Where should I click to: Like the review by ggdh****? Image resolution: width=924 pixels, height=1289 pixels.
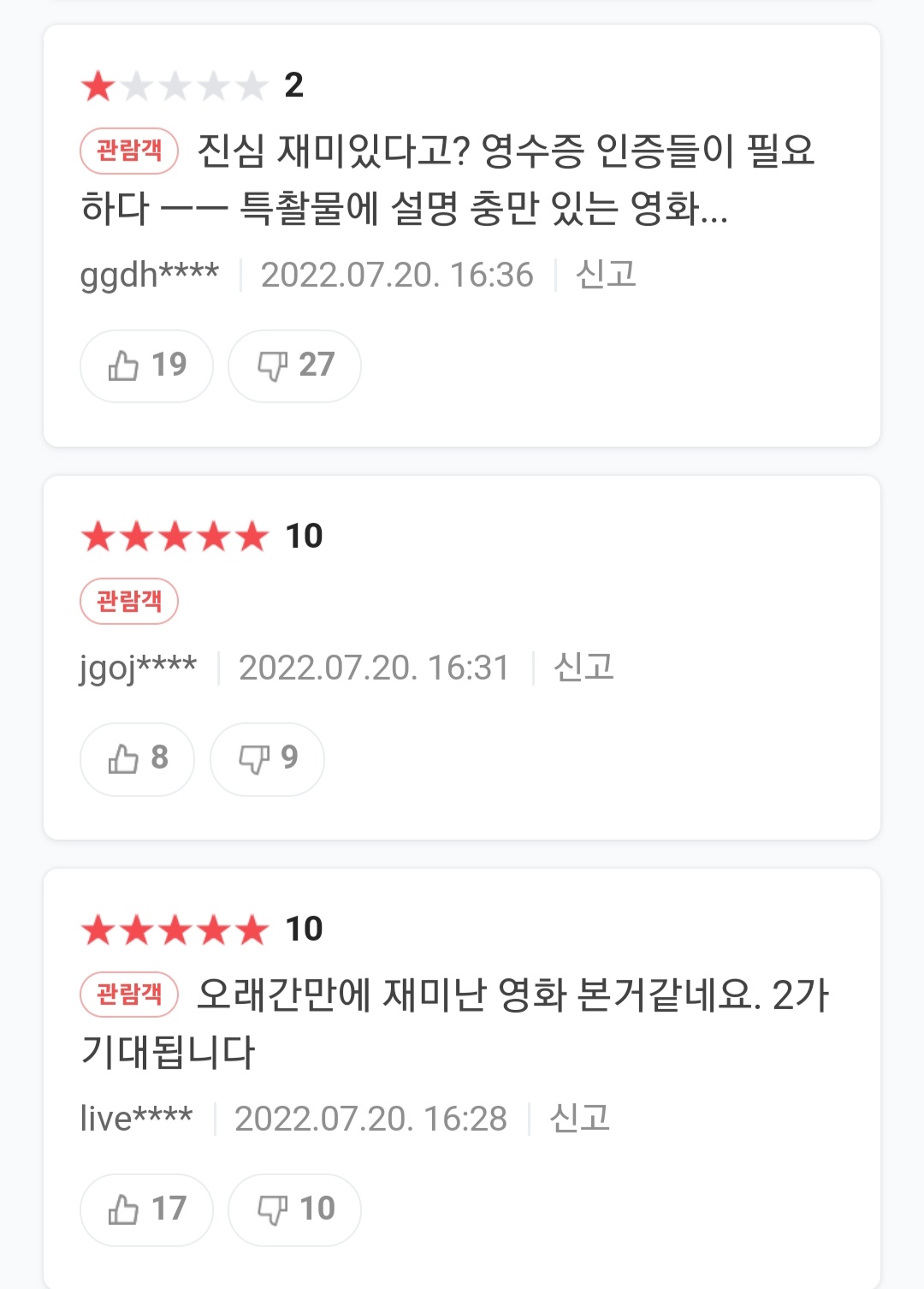click(x=146, y=365)
